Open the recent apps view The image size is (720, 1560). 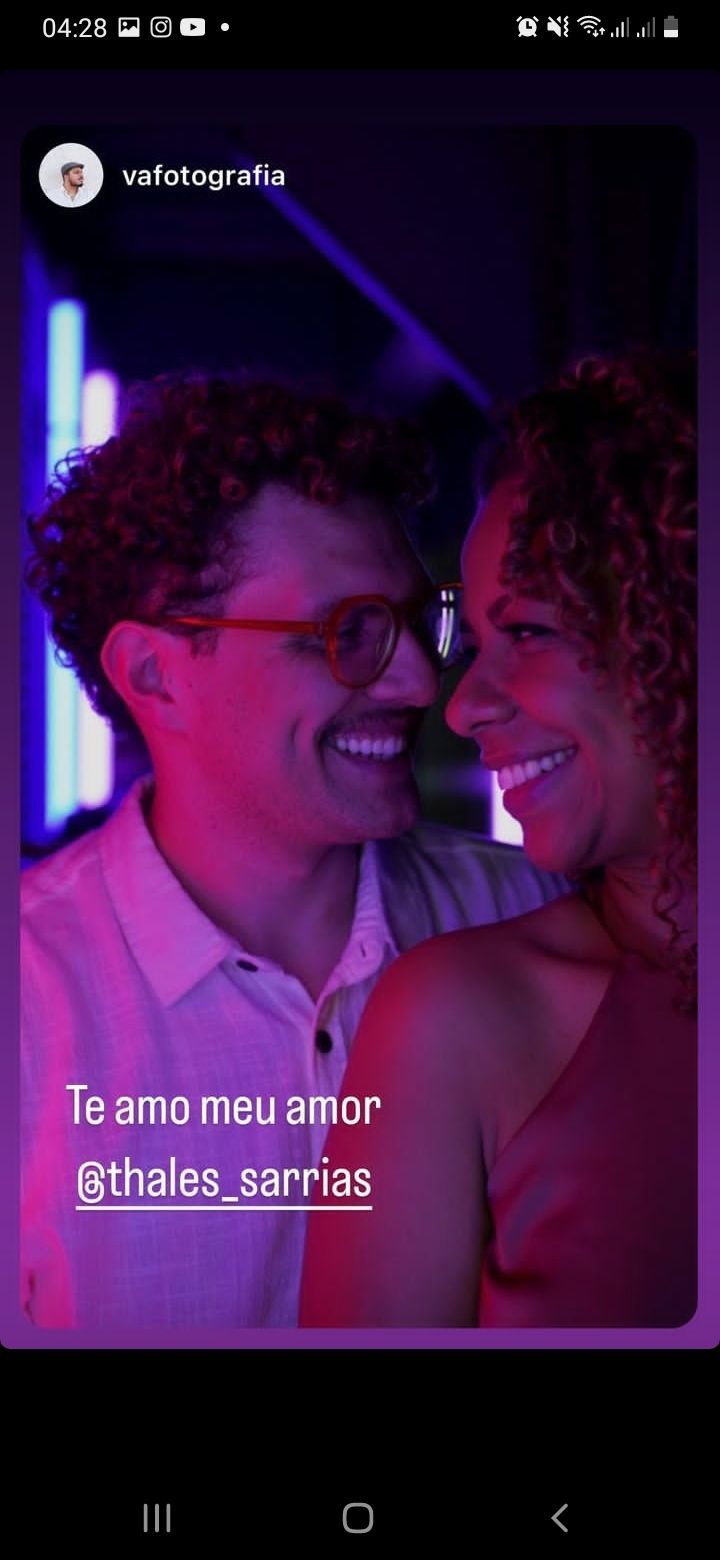pos(157,1517)
